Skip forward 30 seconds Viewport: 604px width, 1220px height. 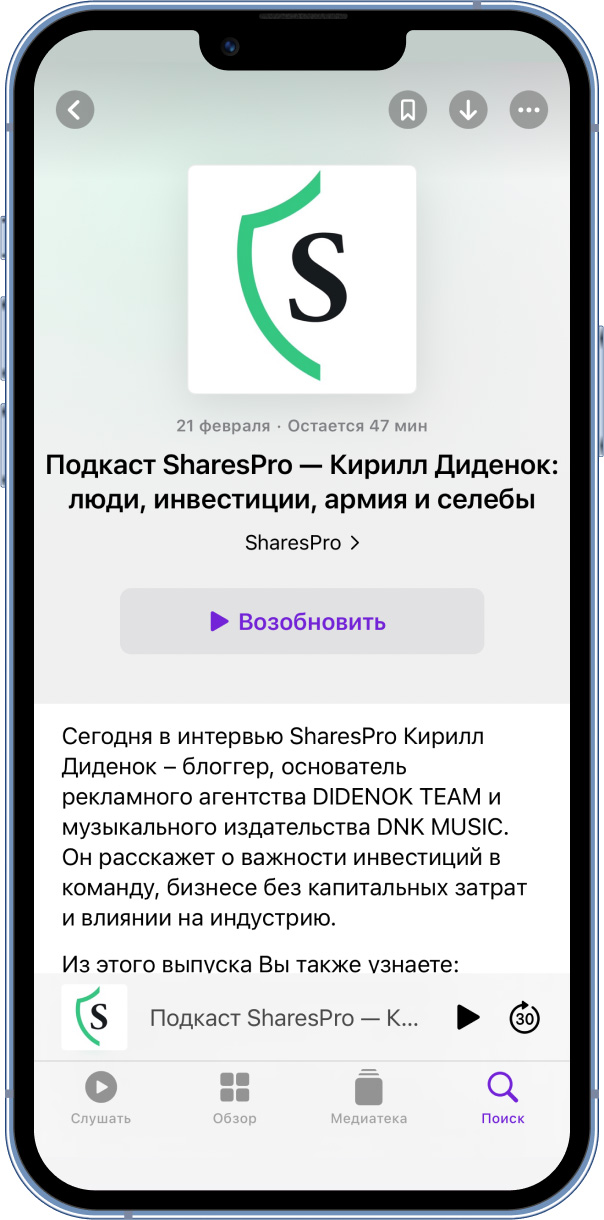pyautogui.click(x=525, y=1018)
